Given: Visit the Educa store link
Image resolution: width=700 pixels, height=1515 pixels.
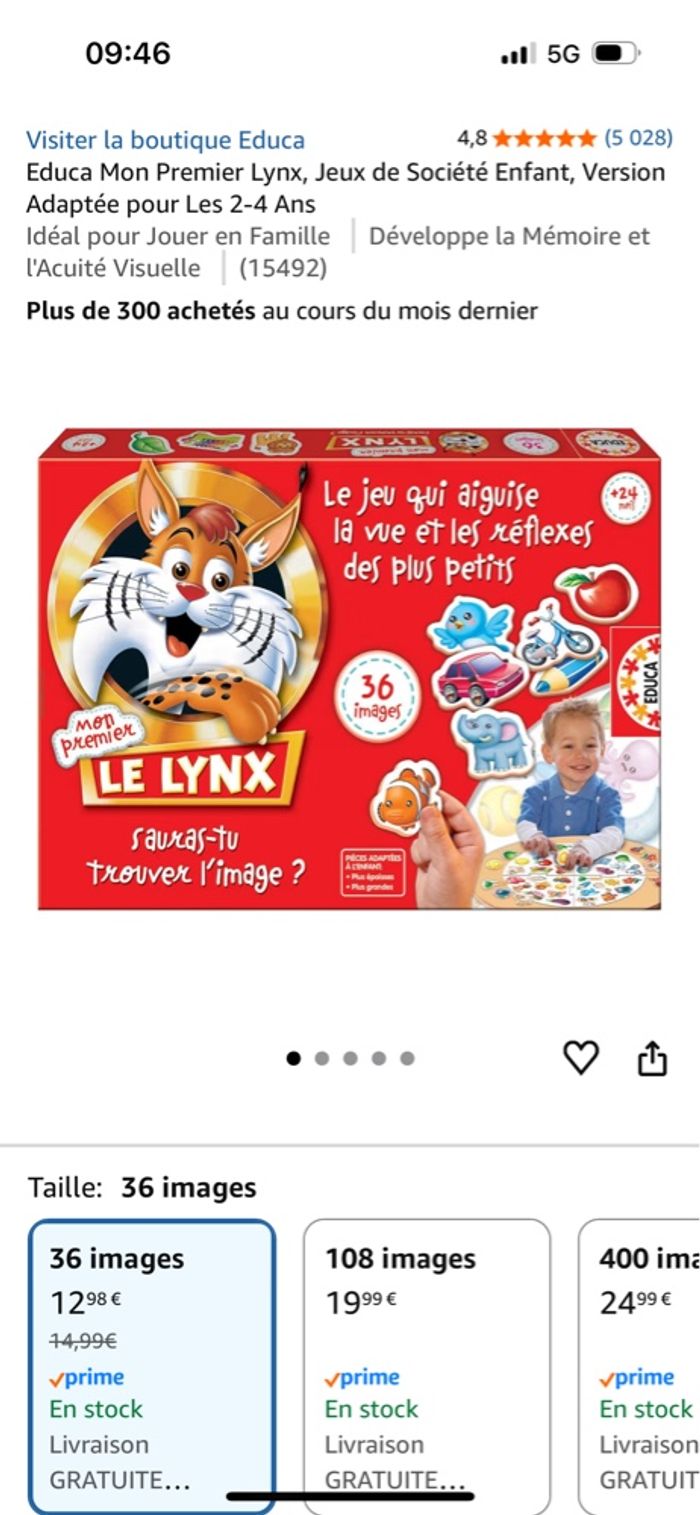Looking at the screenshot, I should pyautogui.click(x=165, y=140).
